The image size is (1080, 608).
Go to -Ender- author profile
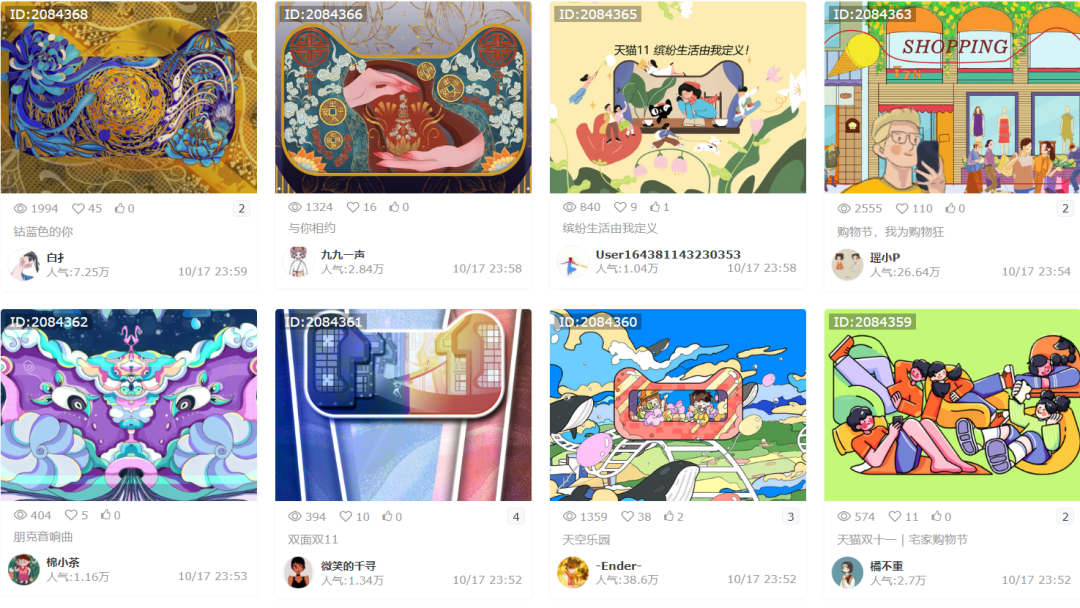(618, 565)
